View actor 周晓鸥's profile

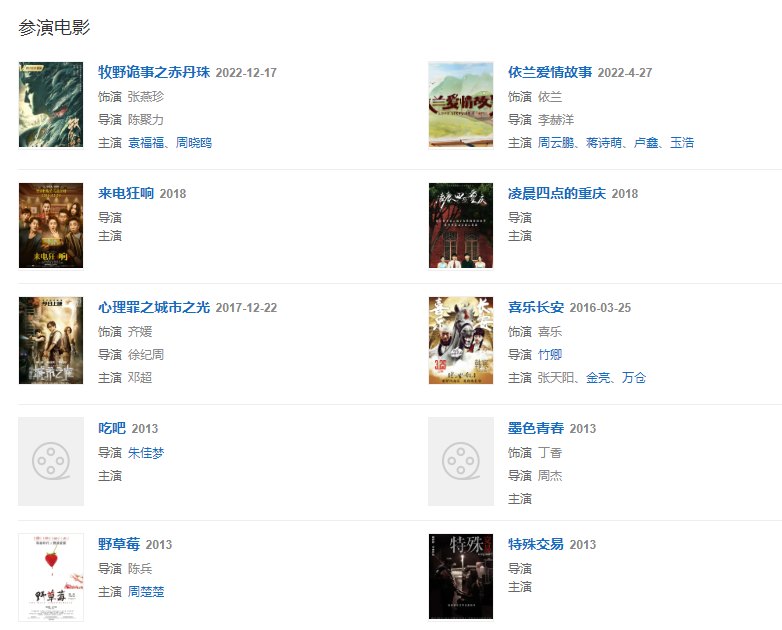click(x=194, y=142)
